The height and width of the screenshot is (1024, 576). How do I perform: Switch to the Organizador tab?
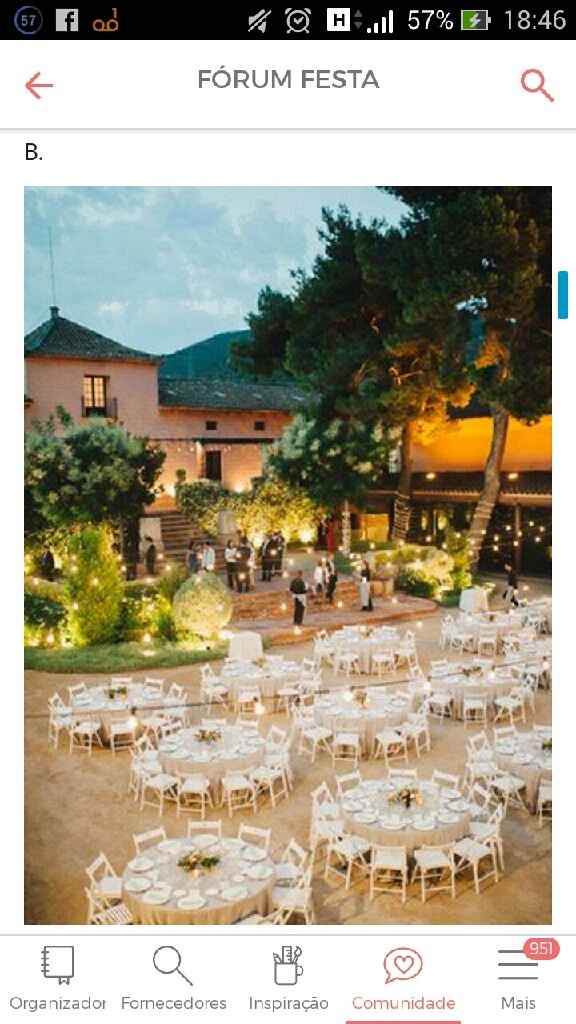(57, 978)
